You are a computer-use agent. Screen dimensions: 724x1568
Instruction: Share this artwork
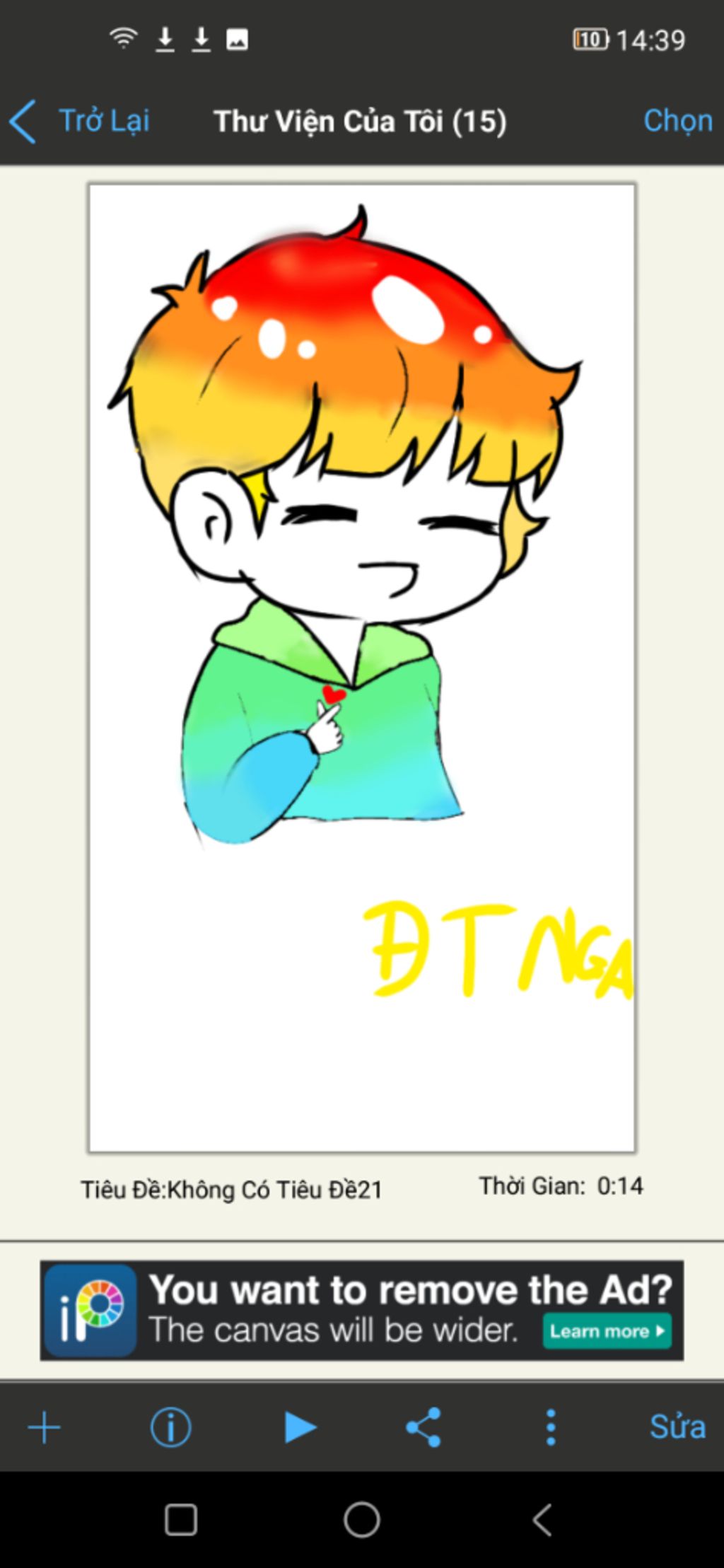[424, 1427]
